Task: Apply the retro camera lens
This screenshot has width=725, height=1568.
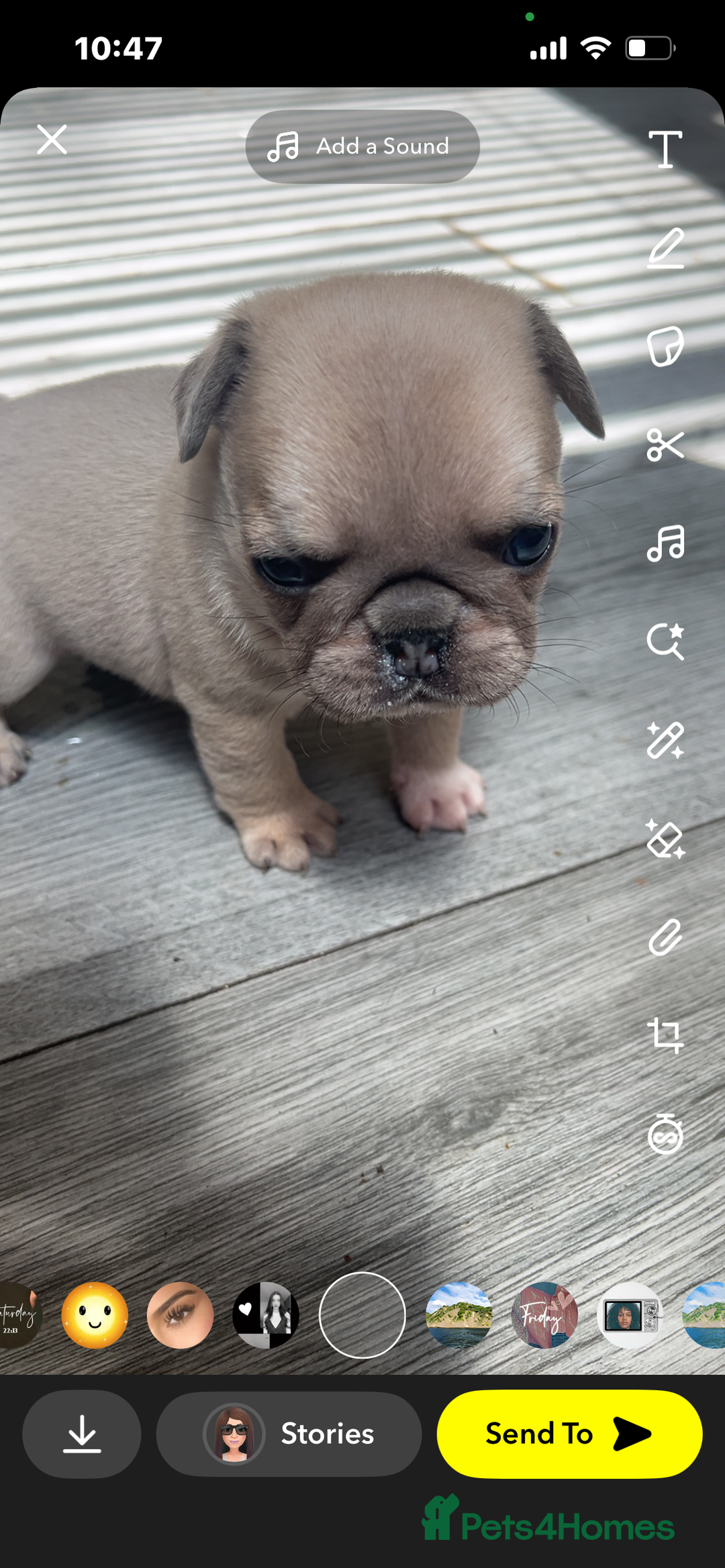Action: [x=630, y=1315]
